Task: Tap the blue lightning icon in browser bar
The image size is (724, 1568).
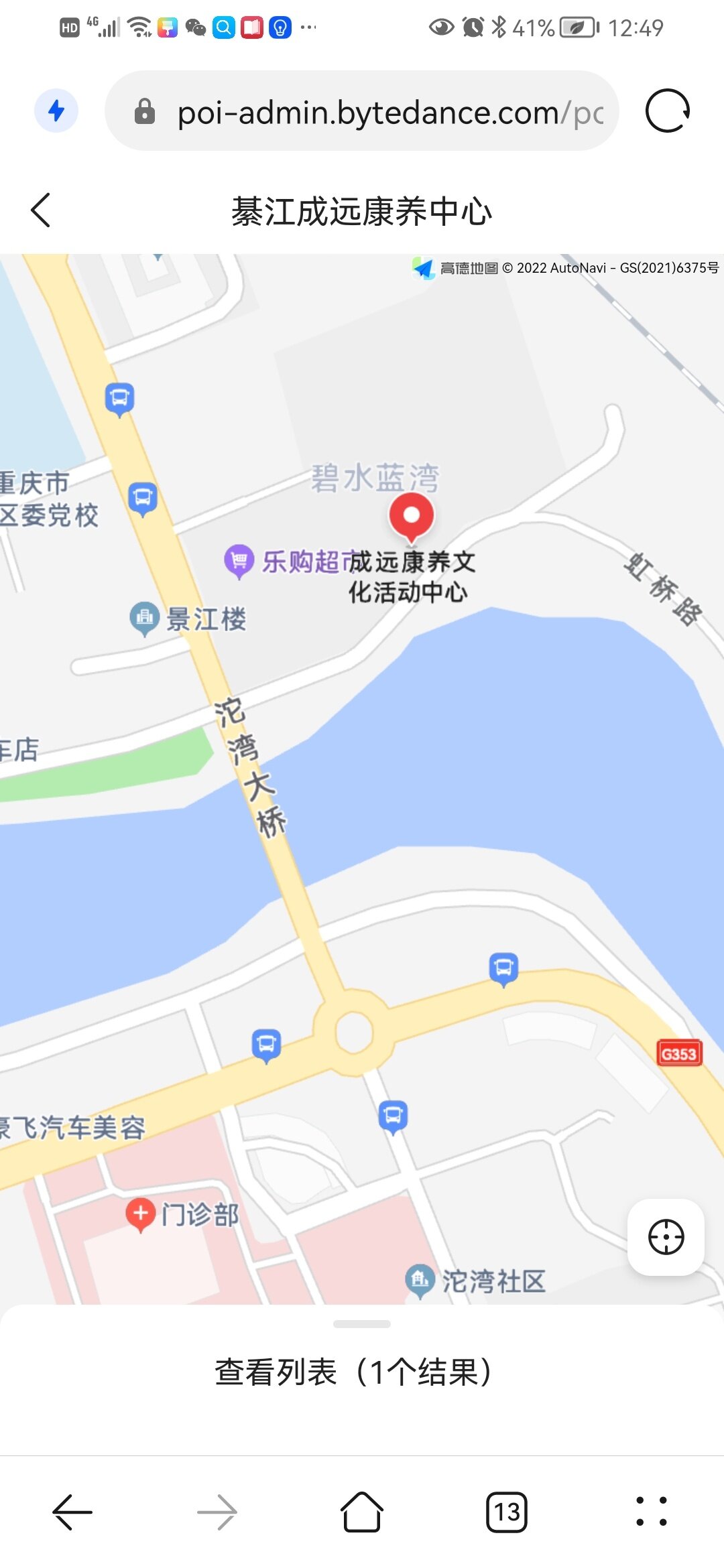Action: pos(56,111)
